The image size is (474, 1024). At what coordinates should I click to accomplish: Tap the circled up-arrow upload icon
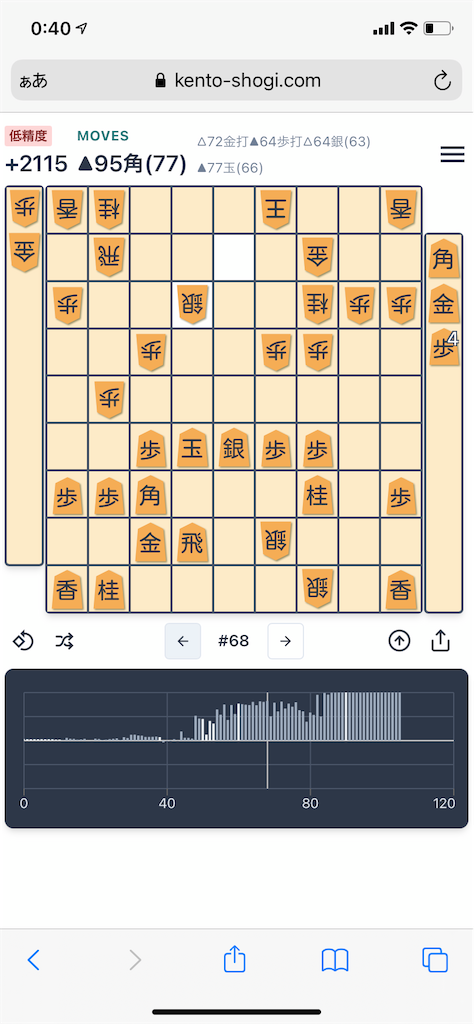click(400, 641)
